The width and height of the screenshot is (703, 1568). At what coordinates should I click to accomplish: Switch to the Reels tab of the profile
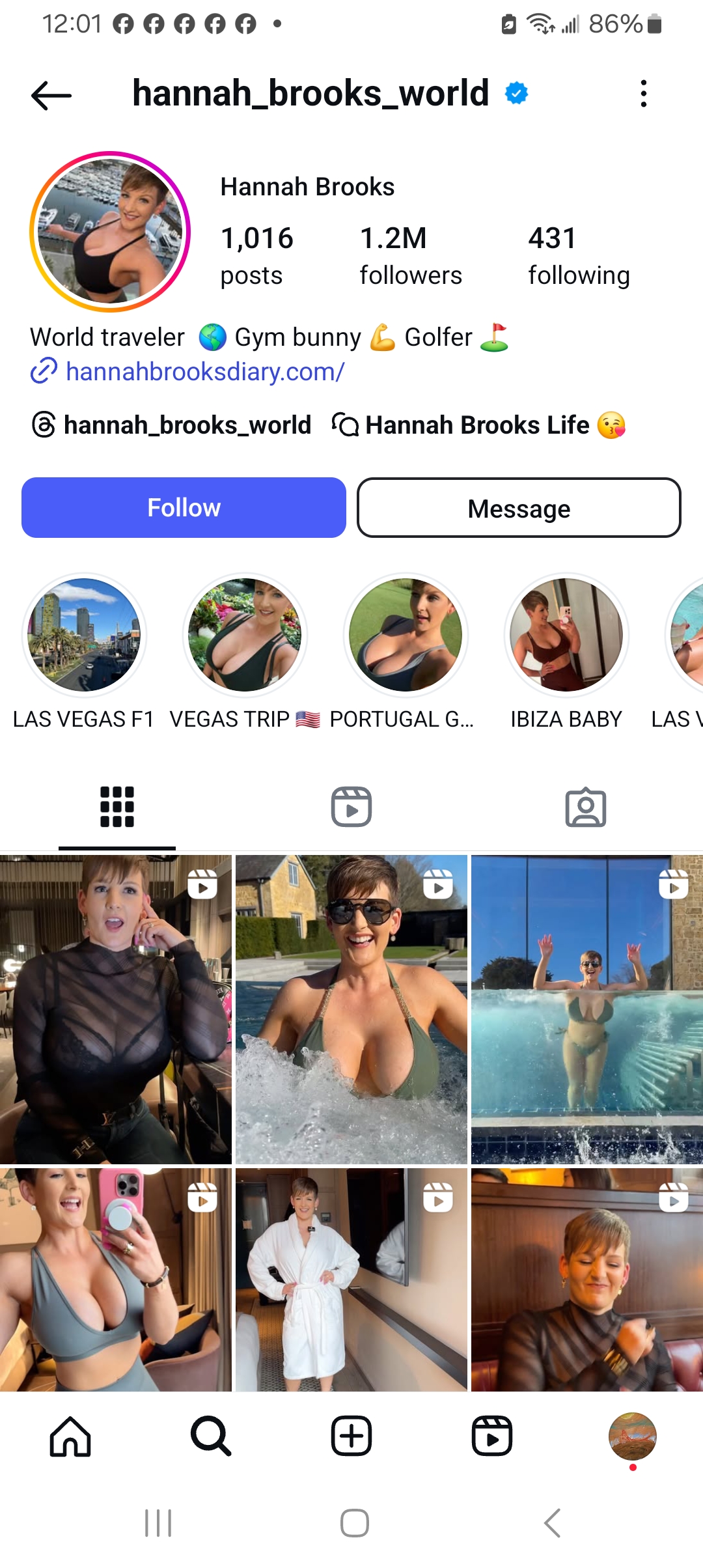click(x=351, y=807)
